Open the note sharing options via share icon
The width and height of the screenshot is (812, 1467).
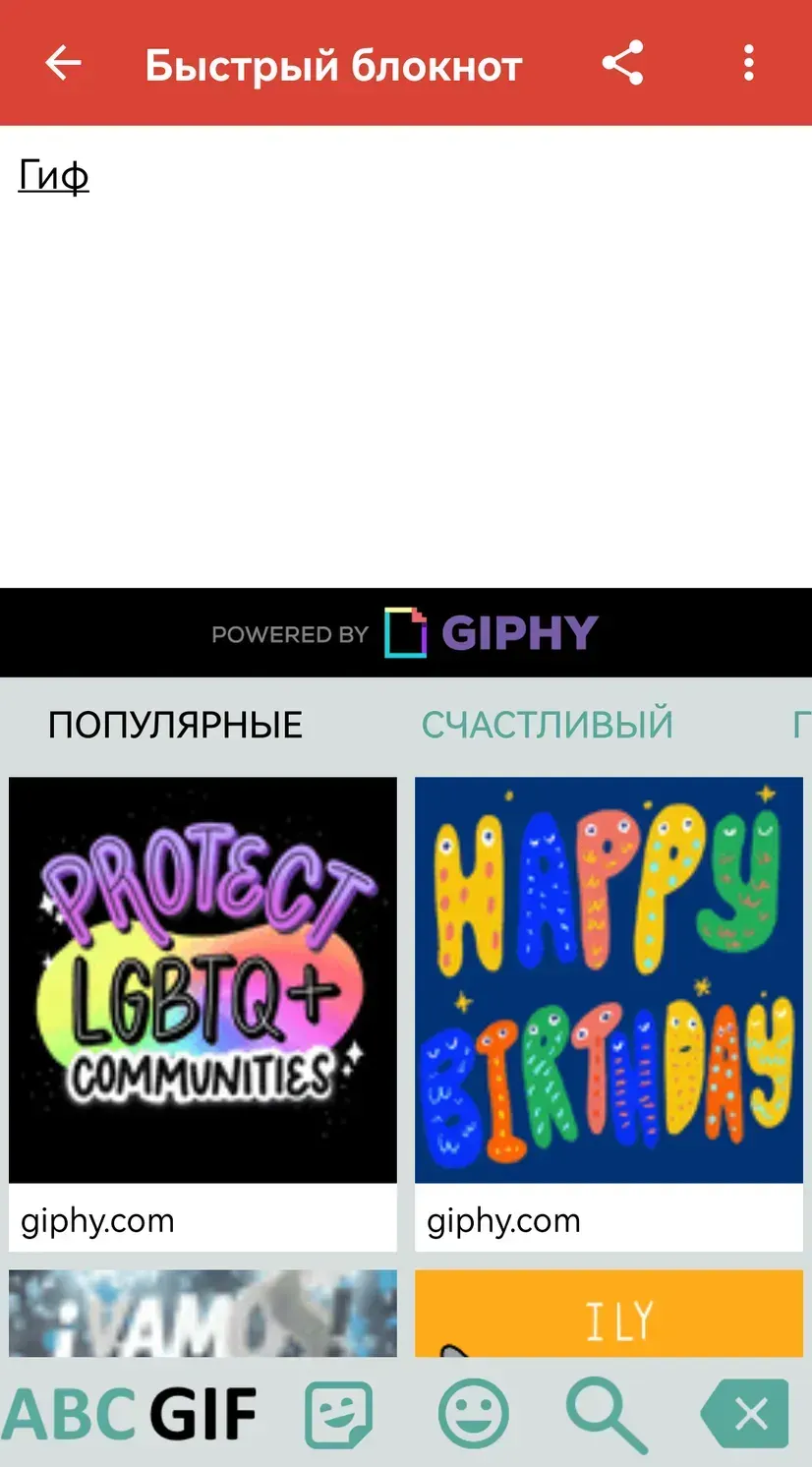[622, 62]
